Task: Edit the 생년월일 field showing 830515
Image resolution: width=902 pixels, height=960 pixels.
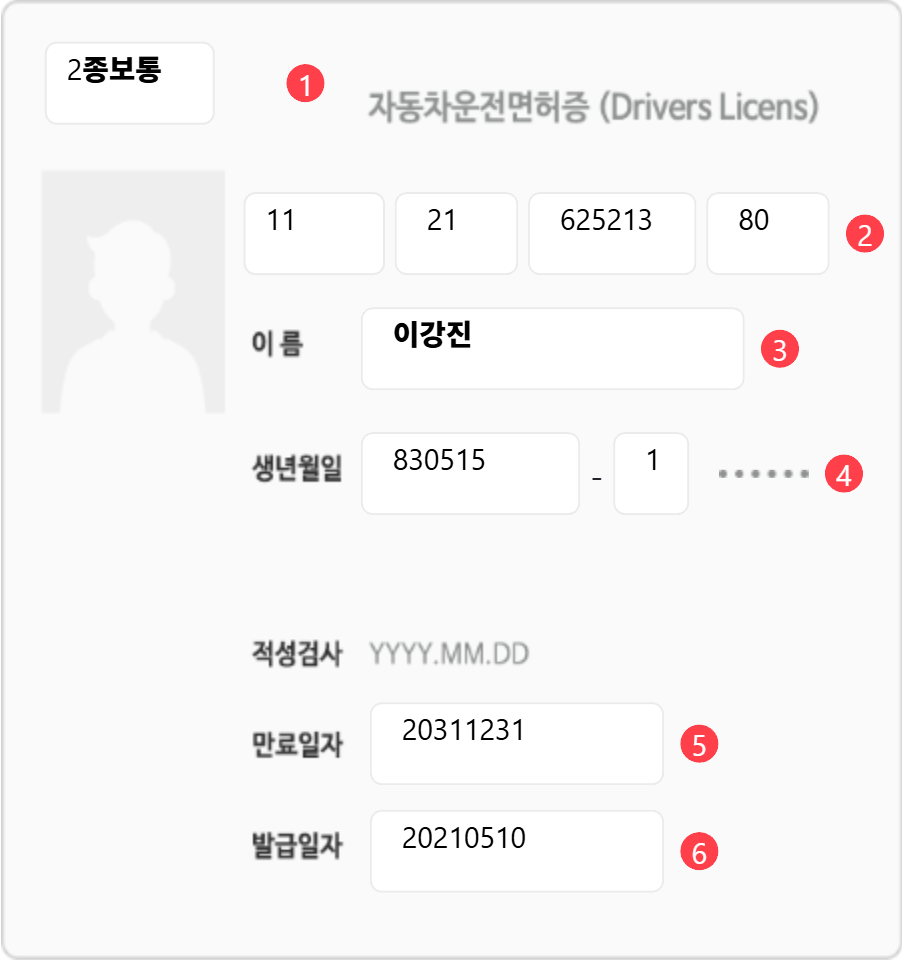Action: 470,473
